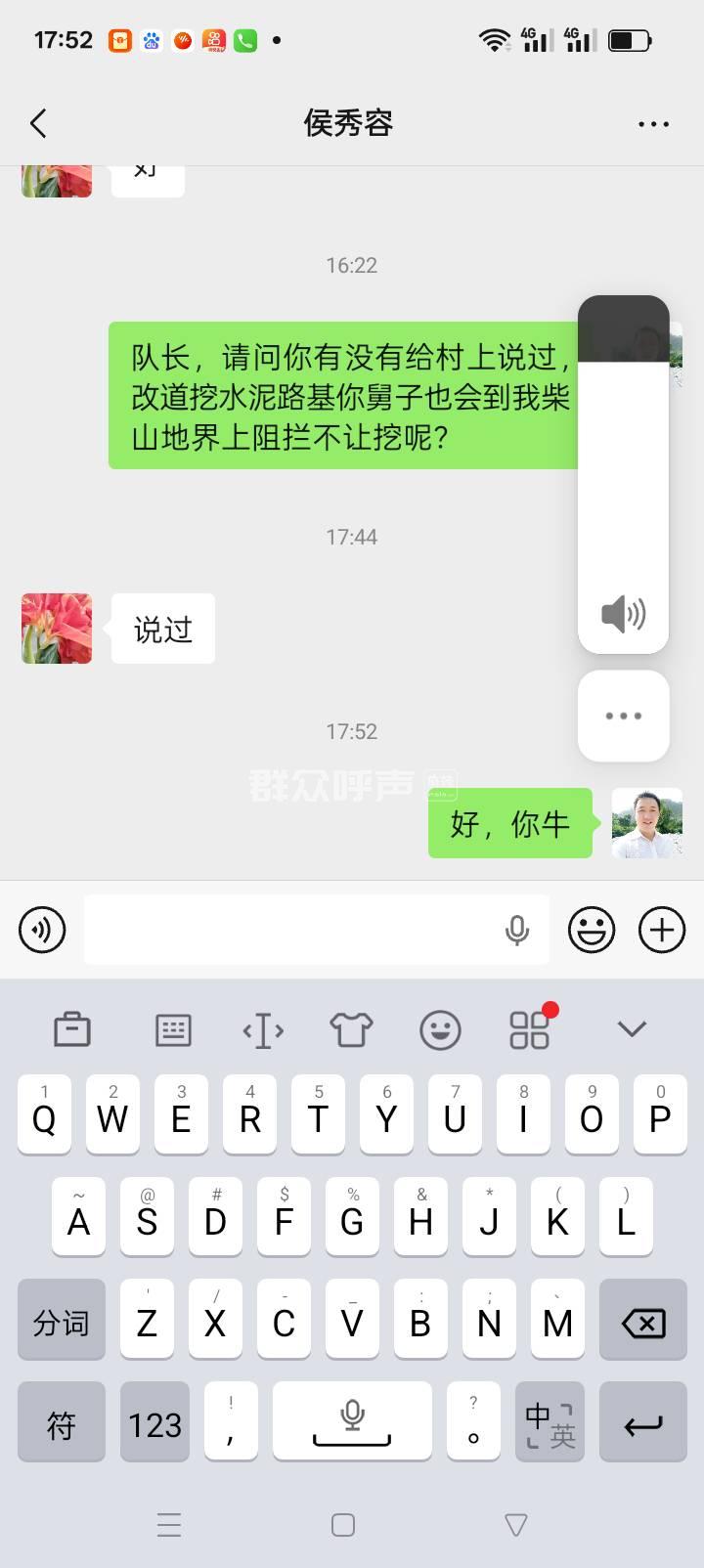Open the chat info menu (three dots)
The height and width of the screenshot is (1568, 704).
click(653, 124)
